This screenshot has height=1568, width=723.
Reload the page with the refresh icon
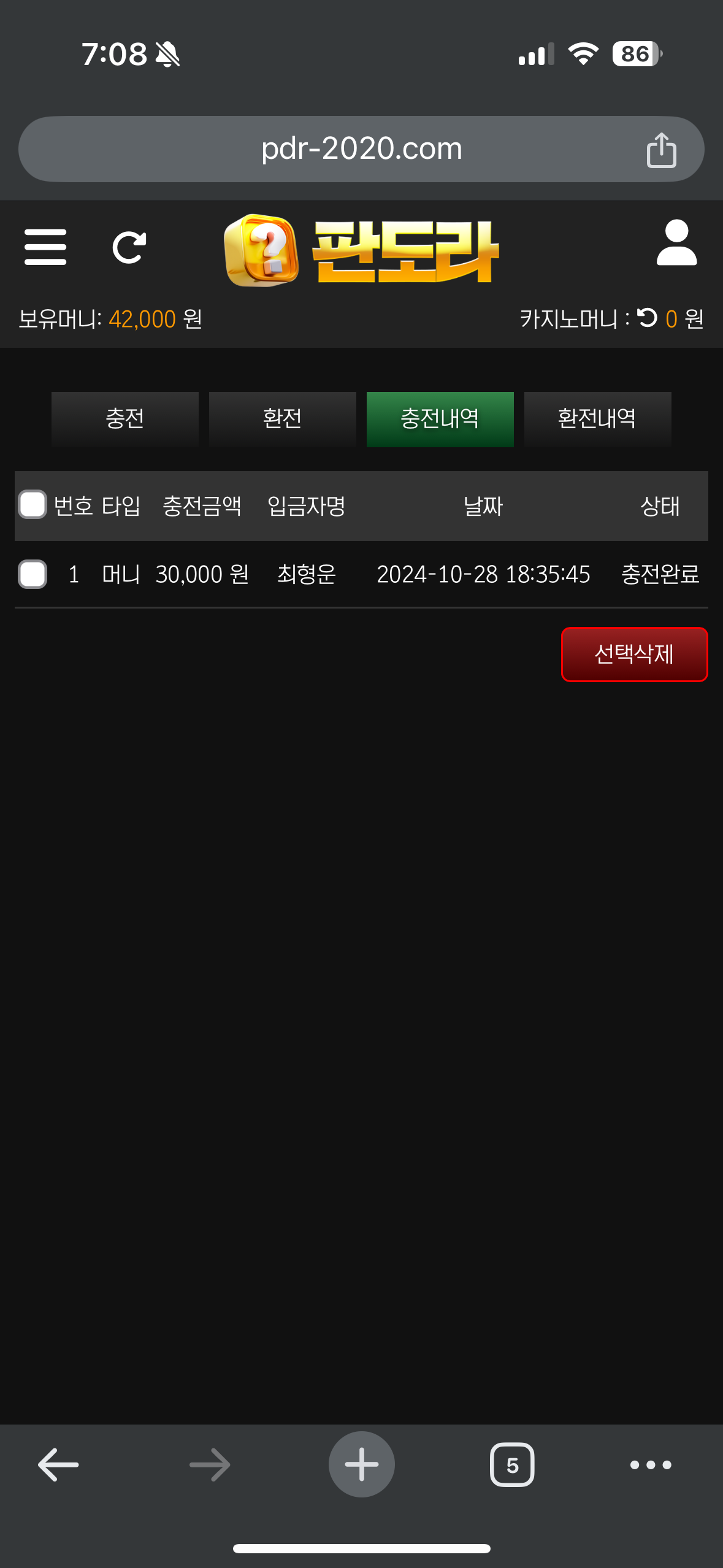(129, 247)
